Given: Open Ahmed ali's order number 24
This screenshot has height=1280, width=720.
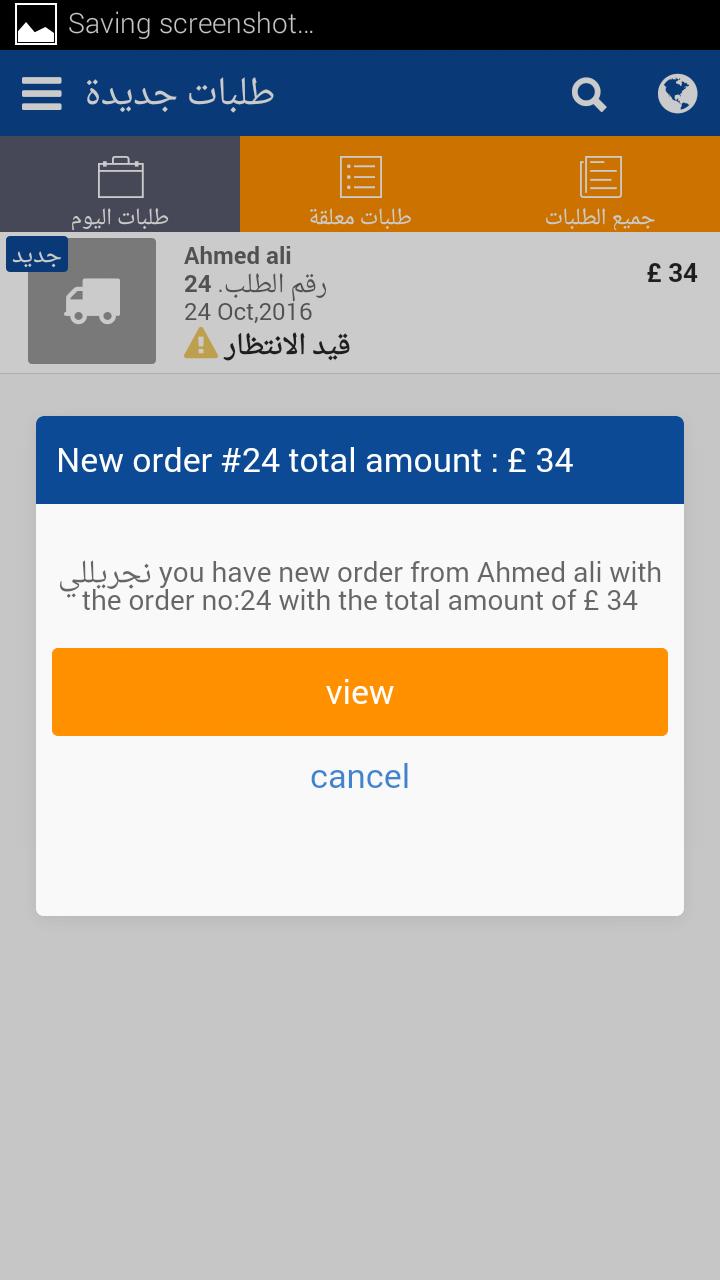Looking at the screenshot, I should point(360,302).
